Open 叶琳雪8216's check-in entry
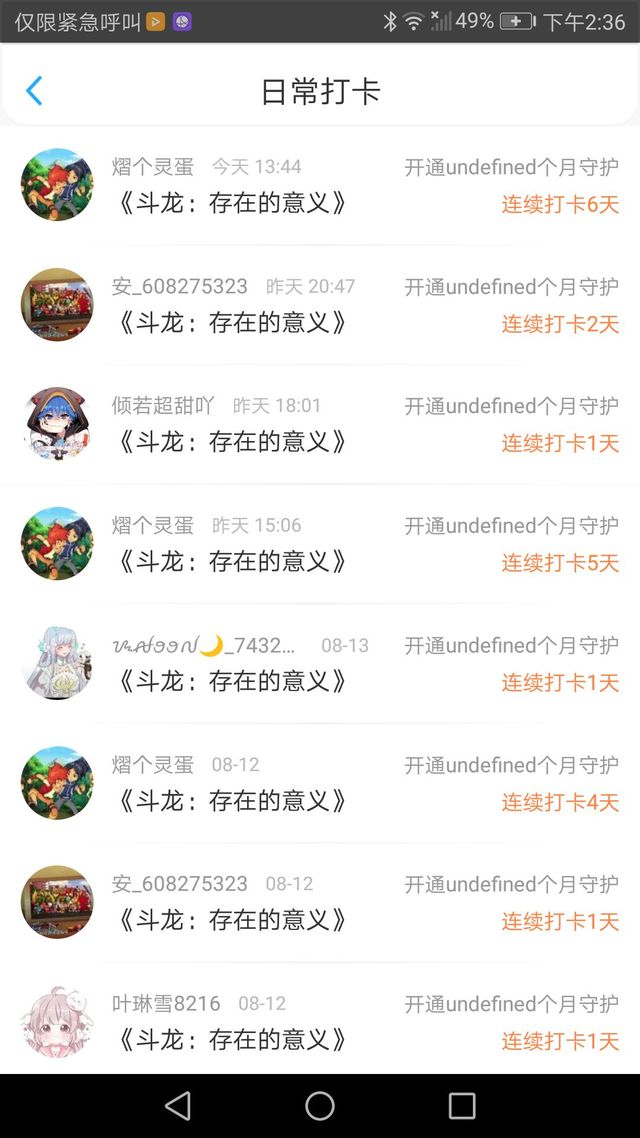The image size is (640, 1138). (320, 1022)
